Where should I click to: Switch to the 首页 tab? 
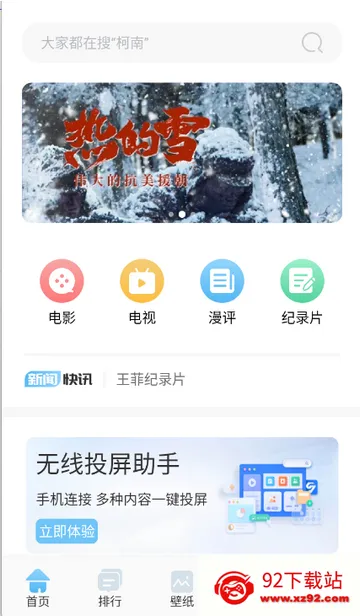pos(38,588)
